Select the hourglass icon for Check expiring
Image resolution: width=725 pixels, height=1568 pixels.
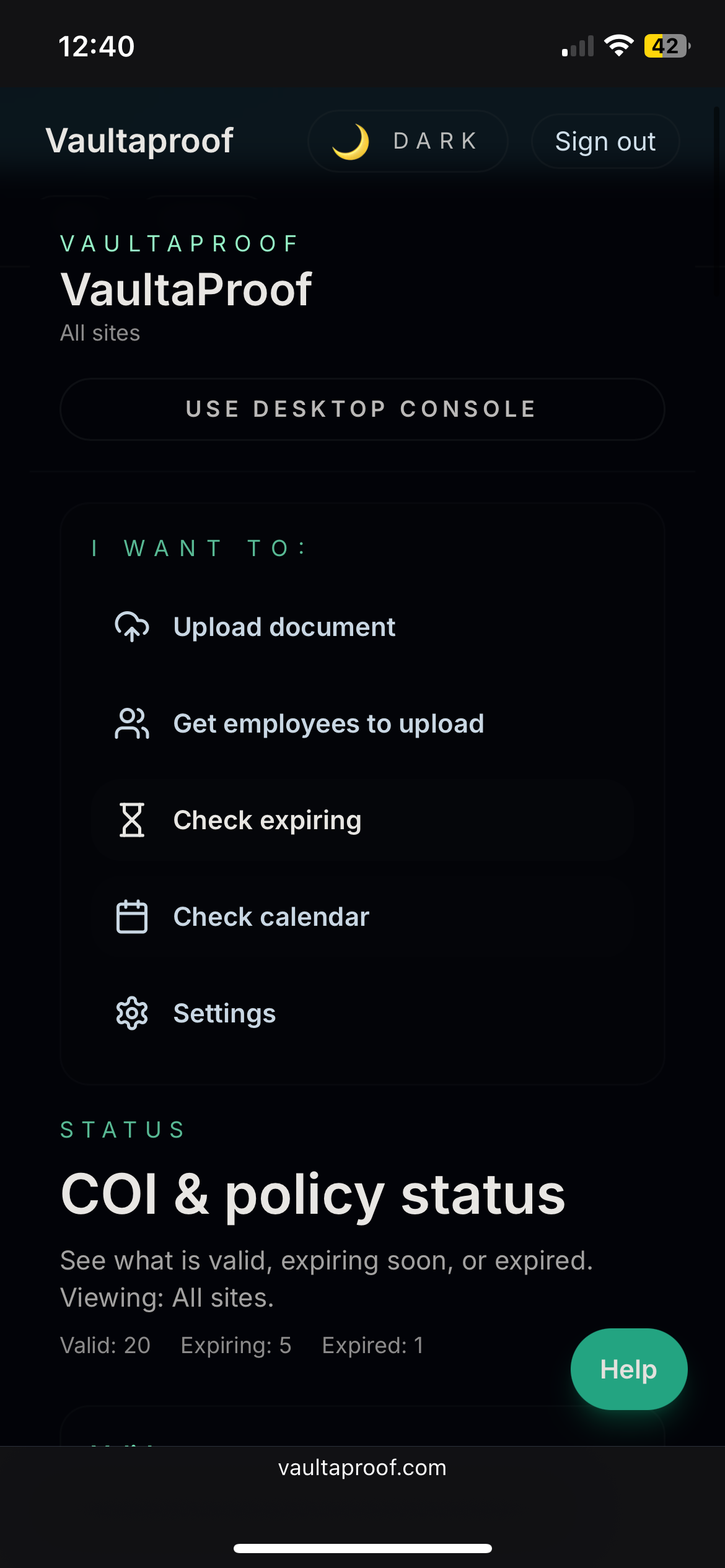[131, 819]
